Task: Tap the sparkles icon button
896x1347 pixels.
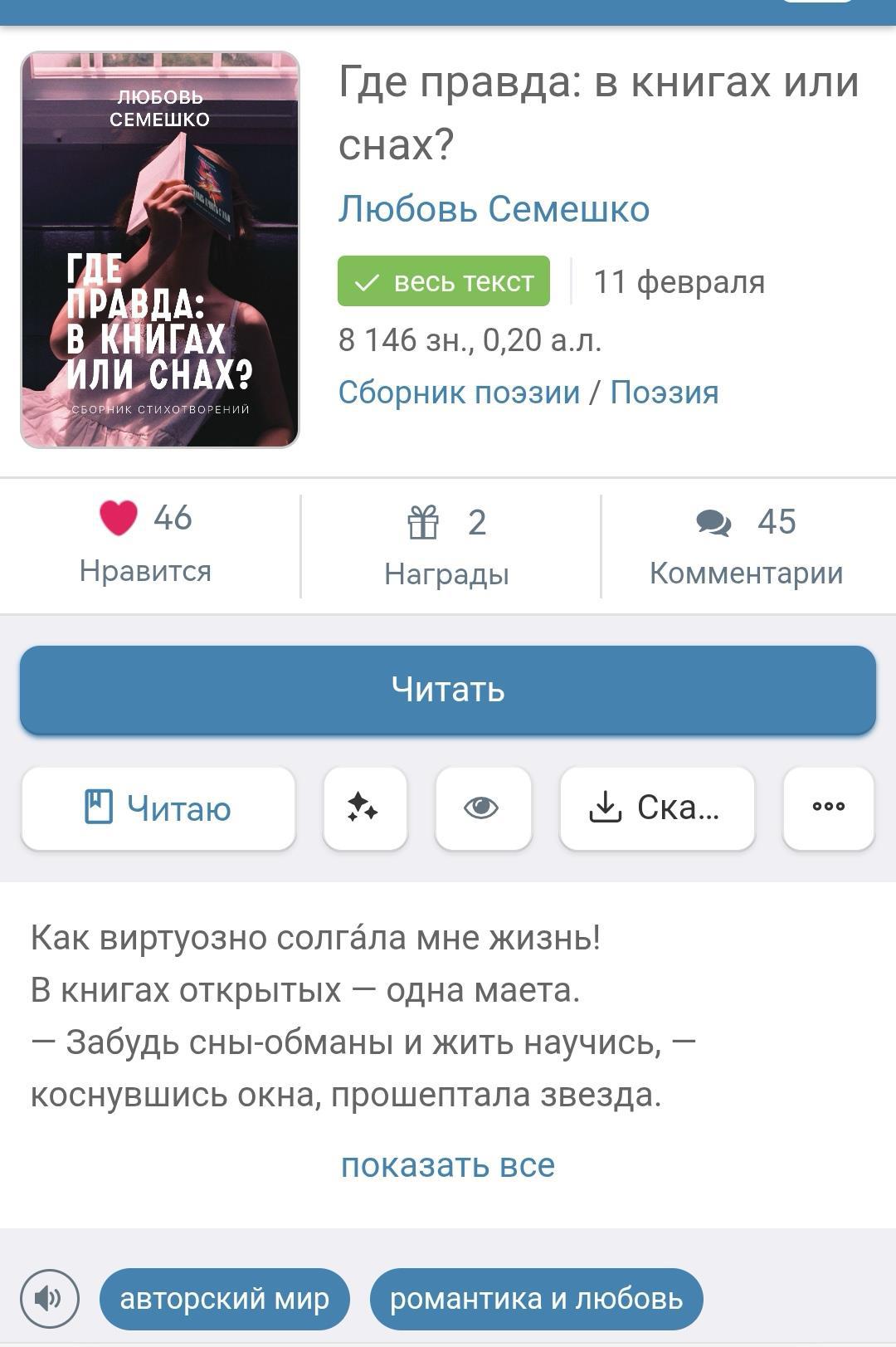Action: (365, 808)
